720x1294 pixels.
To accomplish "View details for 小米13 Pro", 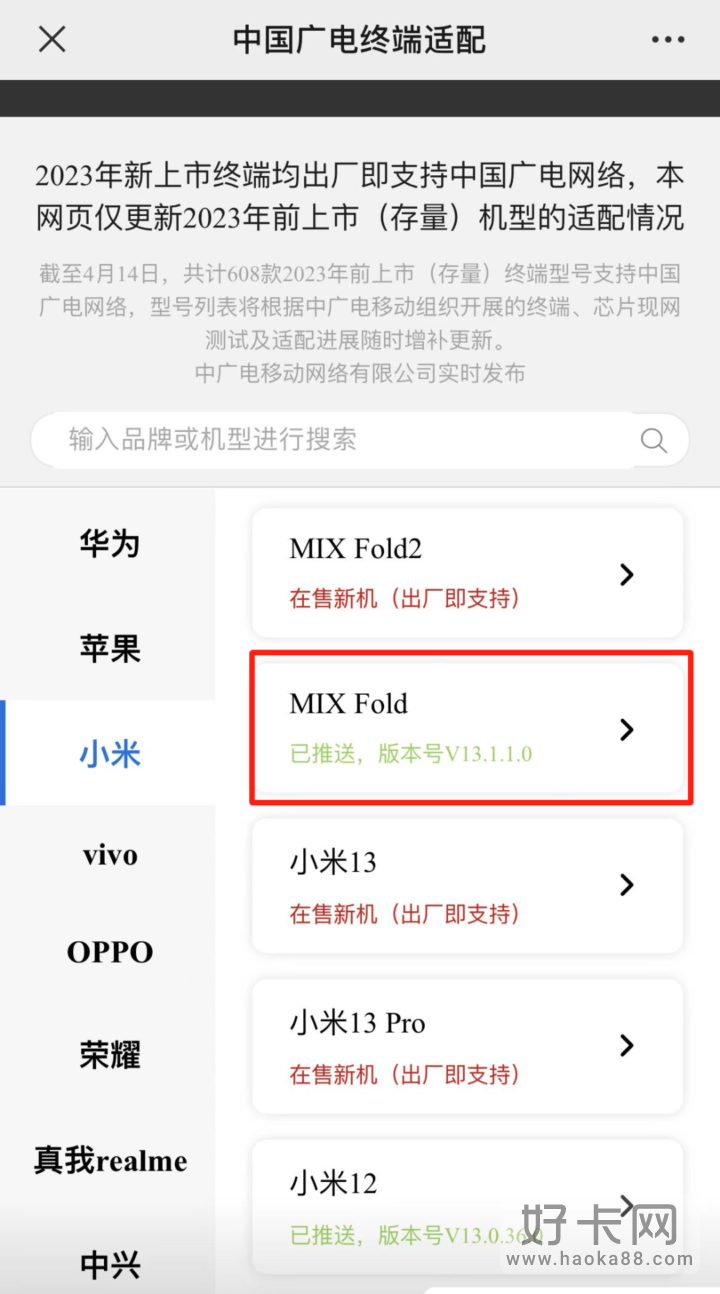I will [467, 1046].
